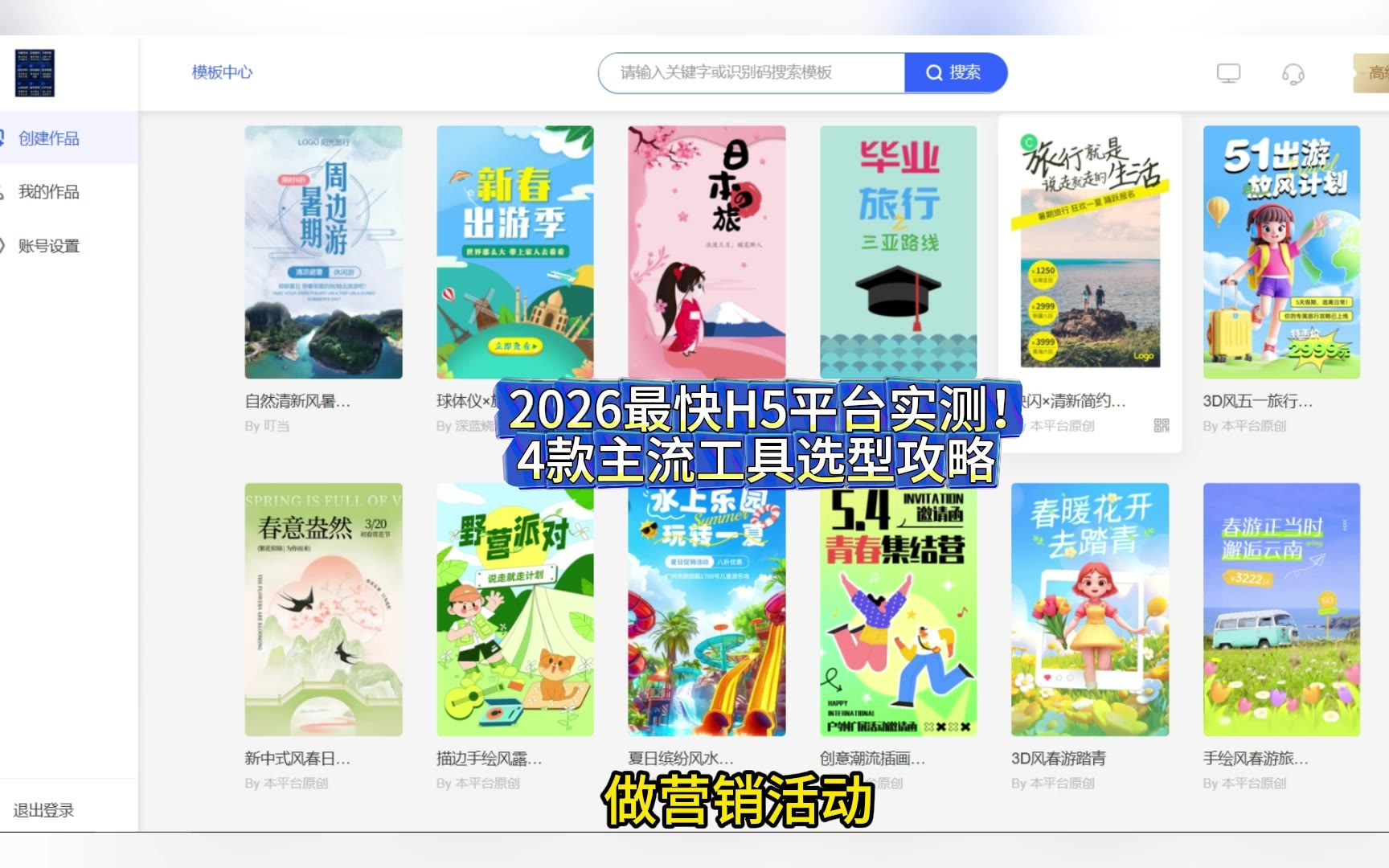The height and width of the screenshot is (868, 1389).
Task: Hit the blue 搜索 button
Action: (955, 73)
